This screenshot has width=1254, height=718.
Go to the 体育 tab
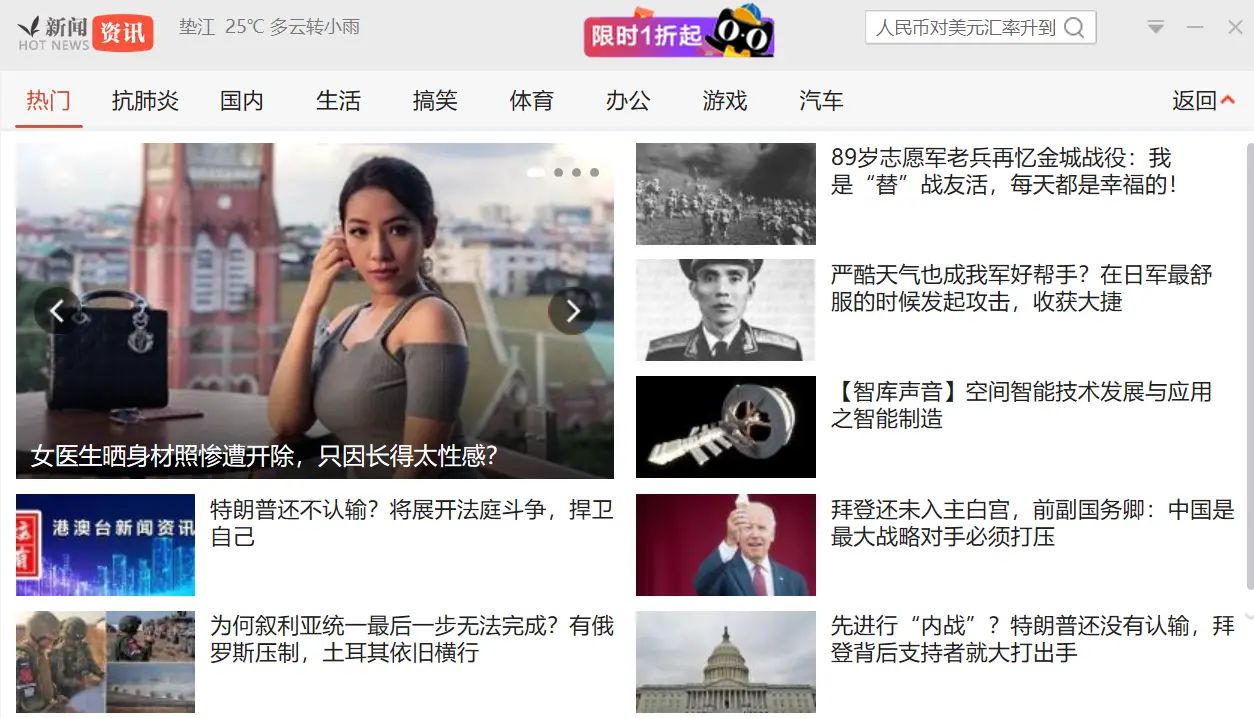tap(531, 101)
